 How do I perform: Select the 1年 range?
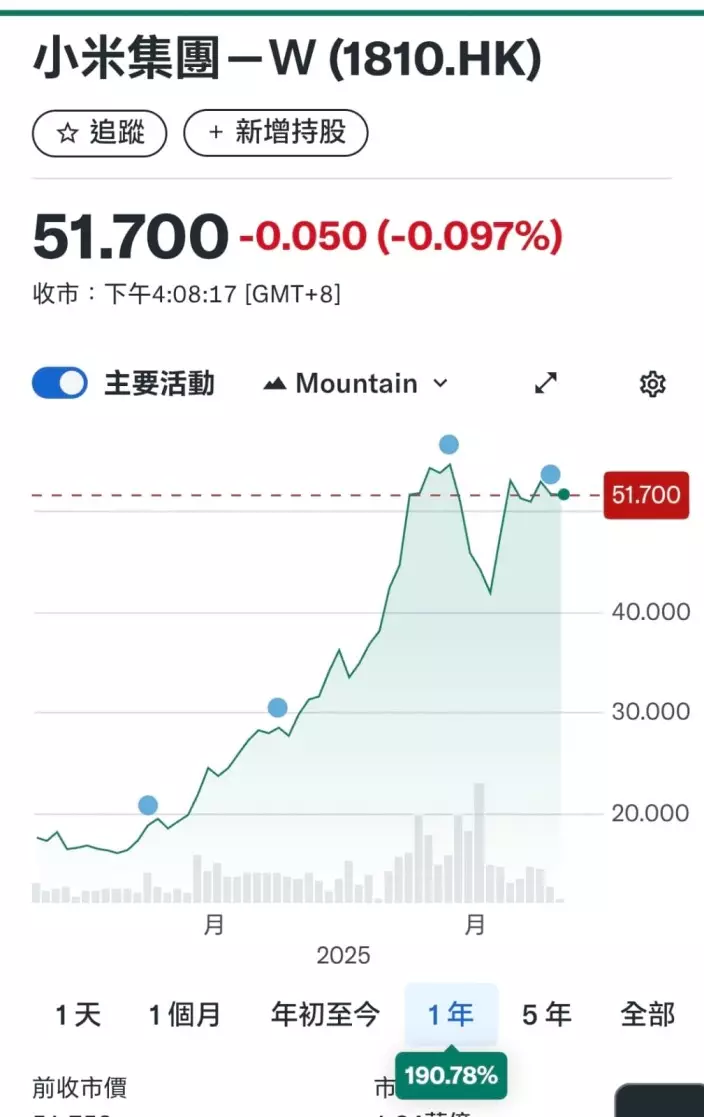pos(451,1015)
